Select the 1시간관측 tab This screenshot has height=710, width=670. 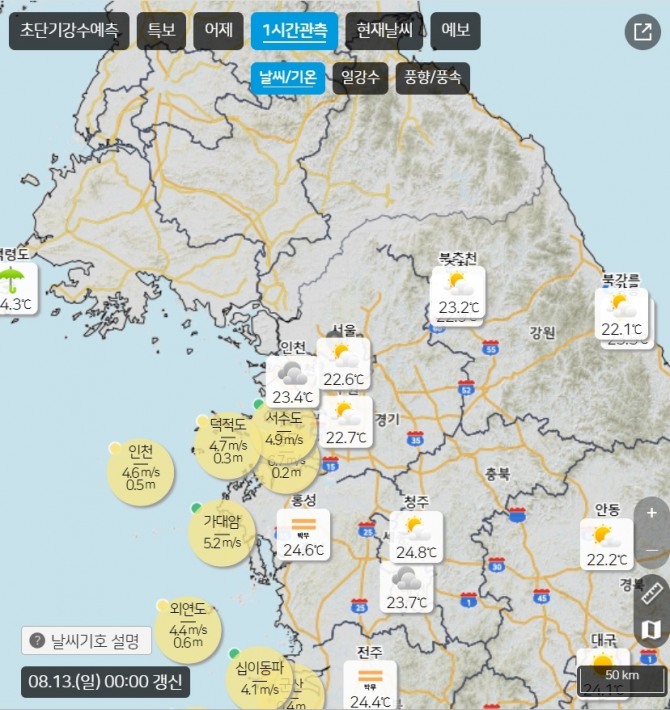tap(294, 31)
